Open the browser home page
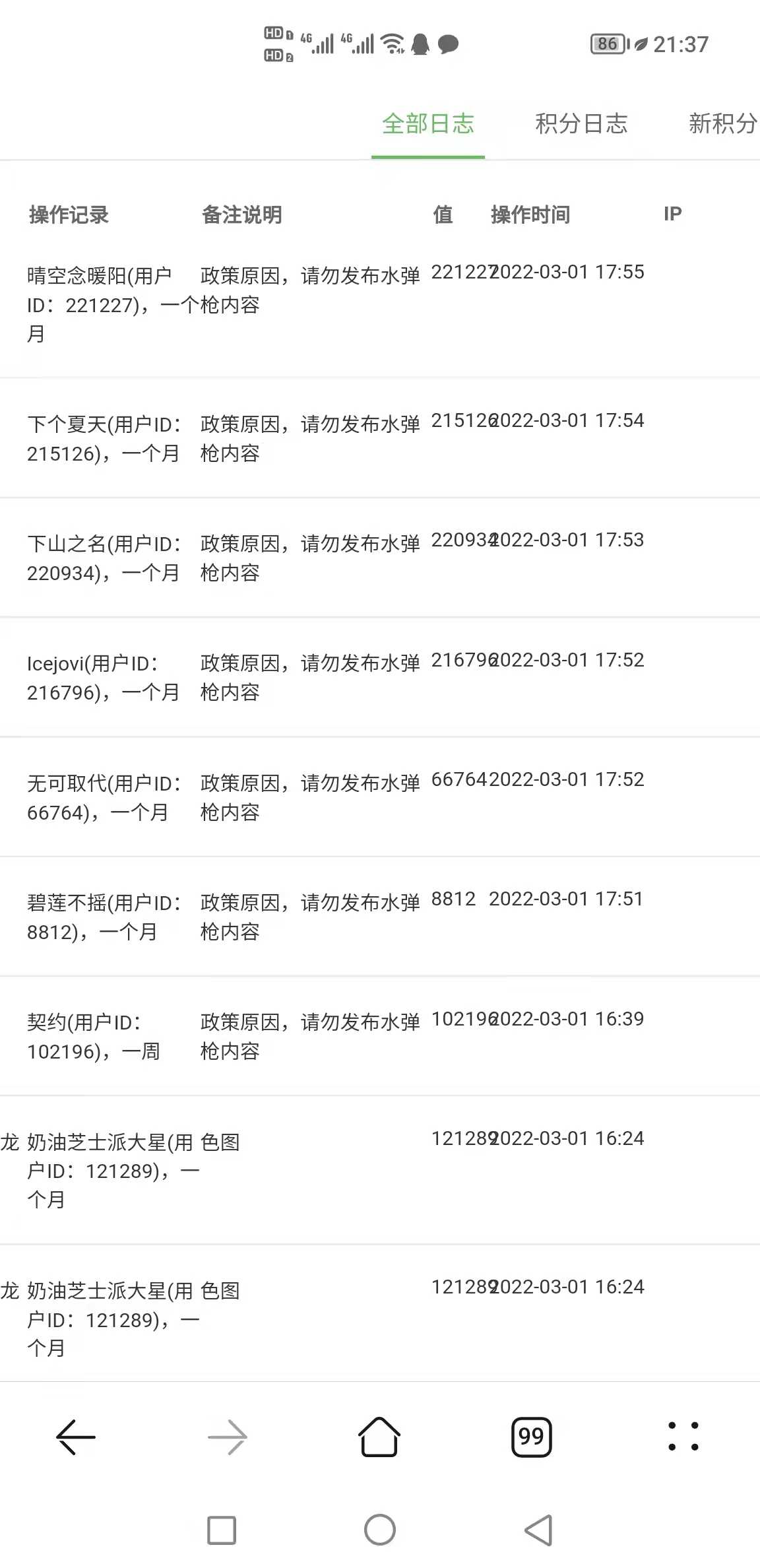The height and width of the screenshot is (1568, 760). 379,1437
